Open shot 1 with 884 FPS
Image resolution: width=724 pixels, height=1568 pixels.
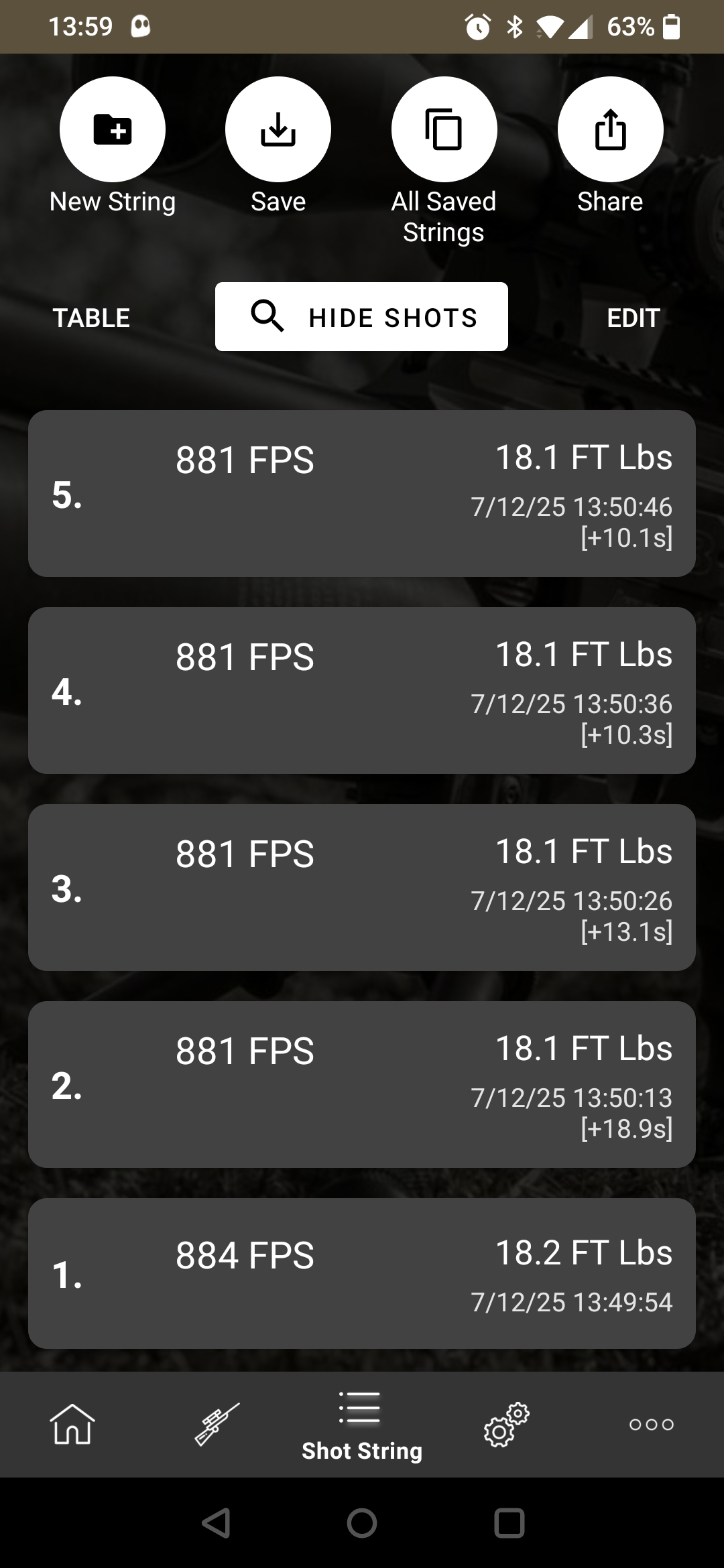point(362,1274)
